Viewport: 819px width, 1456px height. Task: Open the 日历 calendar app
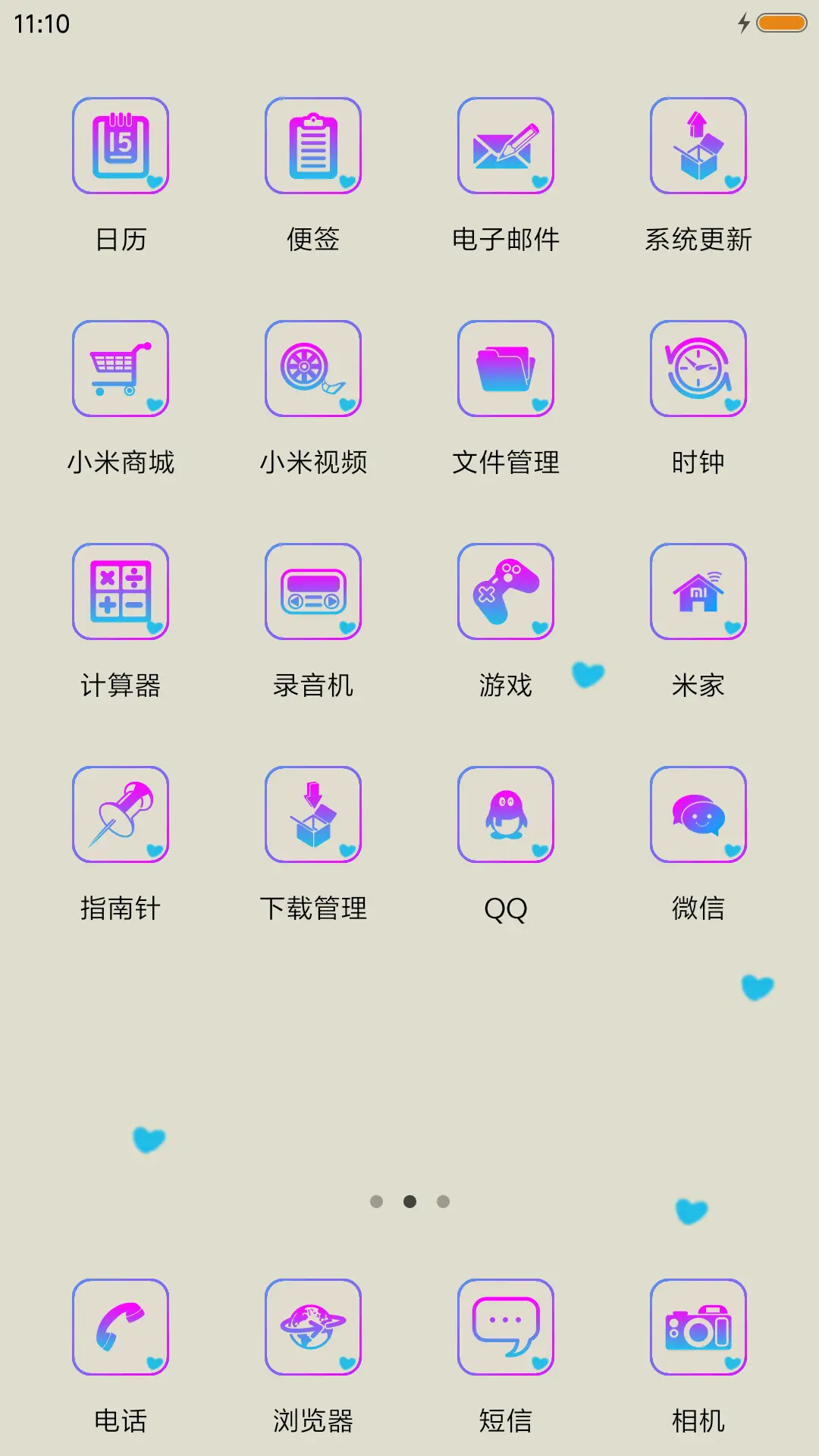[x=120, y=146]
